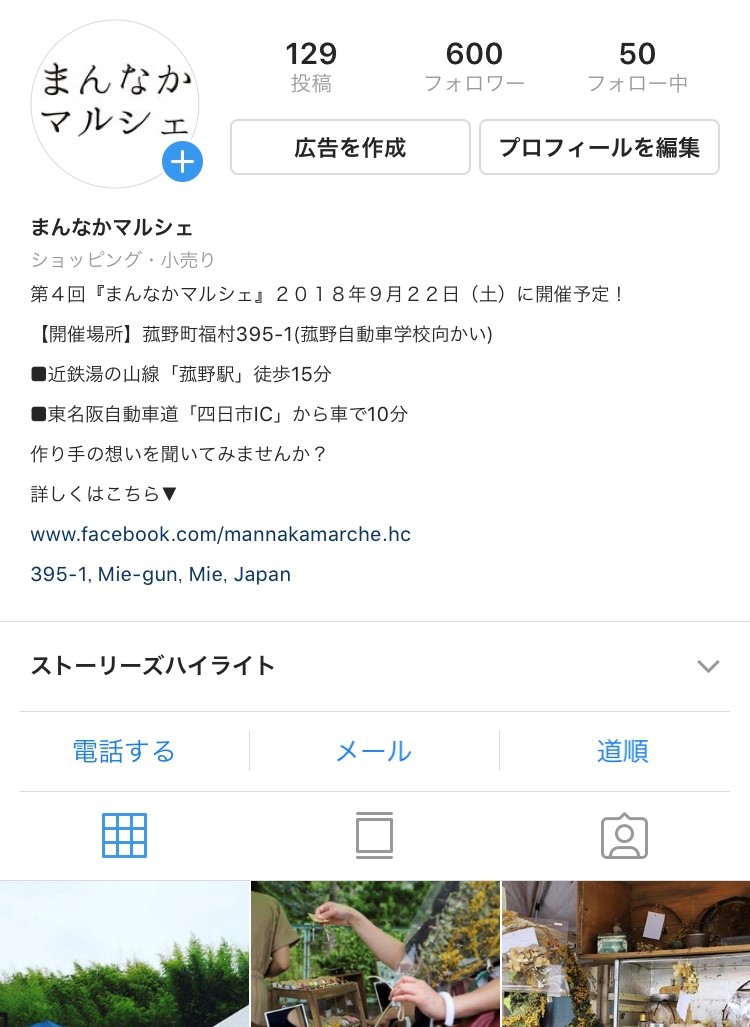Screen dimensions: 750x1027
Task: Tap the blue plus on profile picture
Action: [183, 161]
